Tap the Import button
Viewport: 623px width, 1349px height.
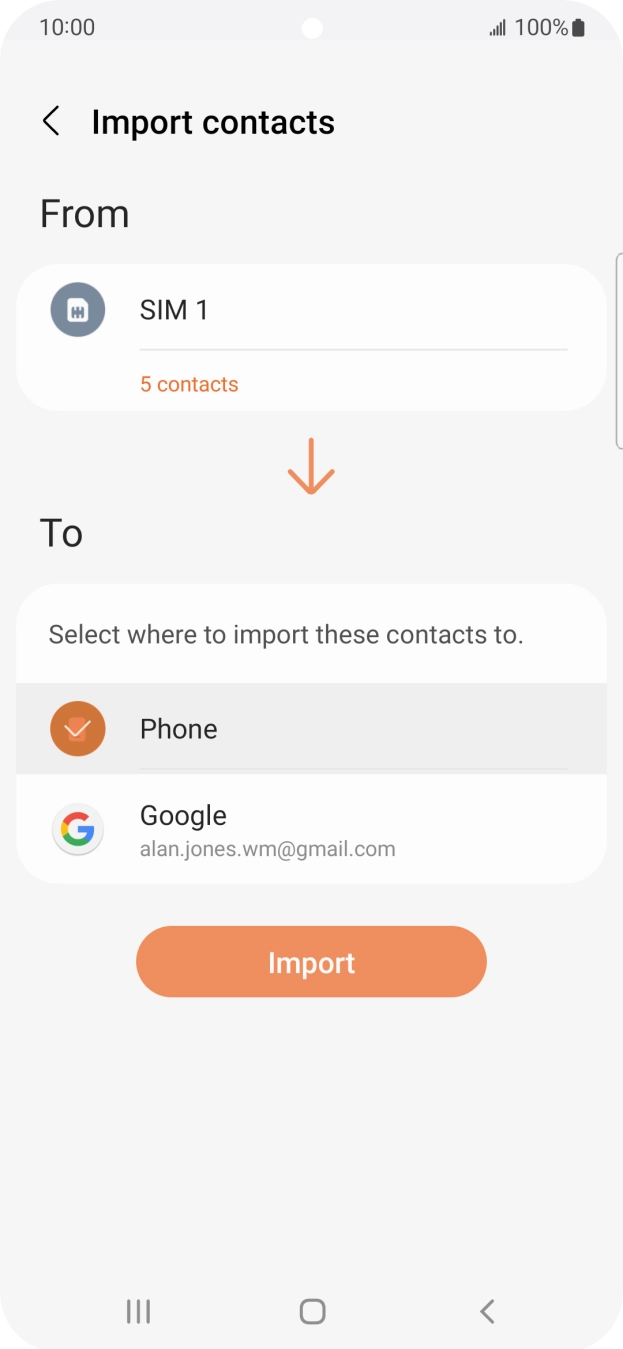click(311, 962)
